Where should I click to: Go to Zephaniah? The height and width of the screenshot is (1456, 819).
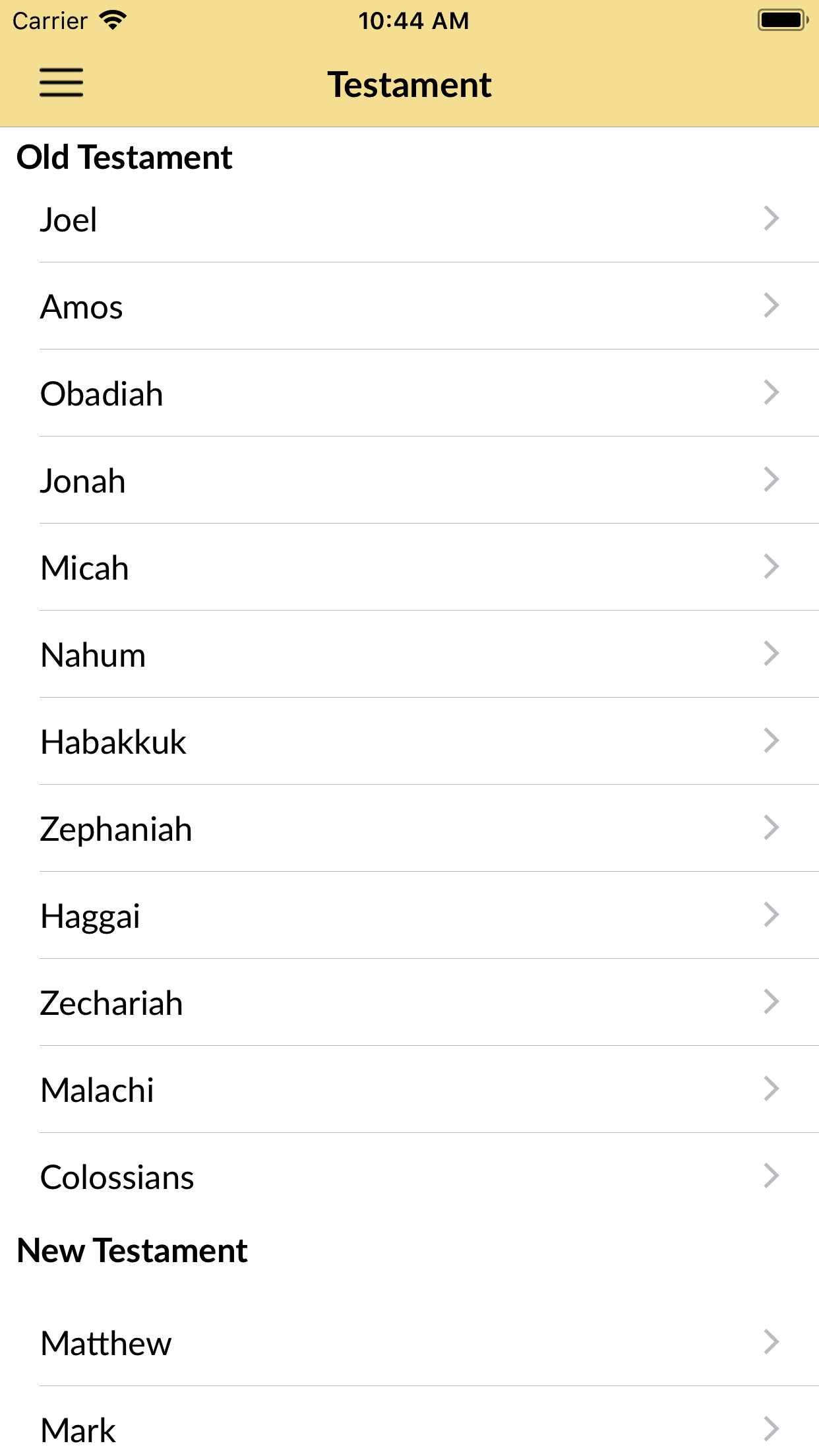click(409, 828)
